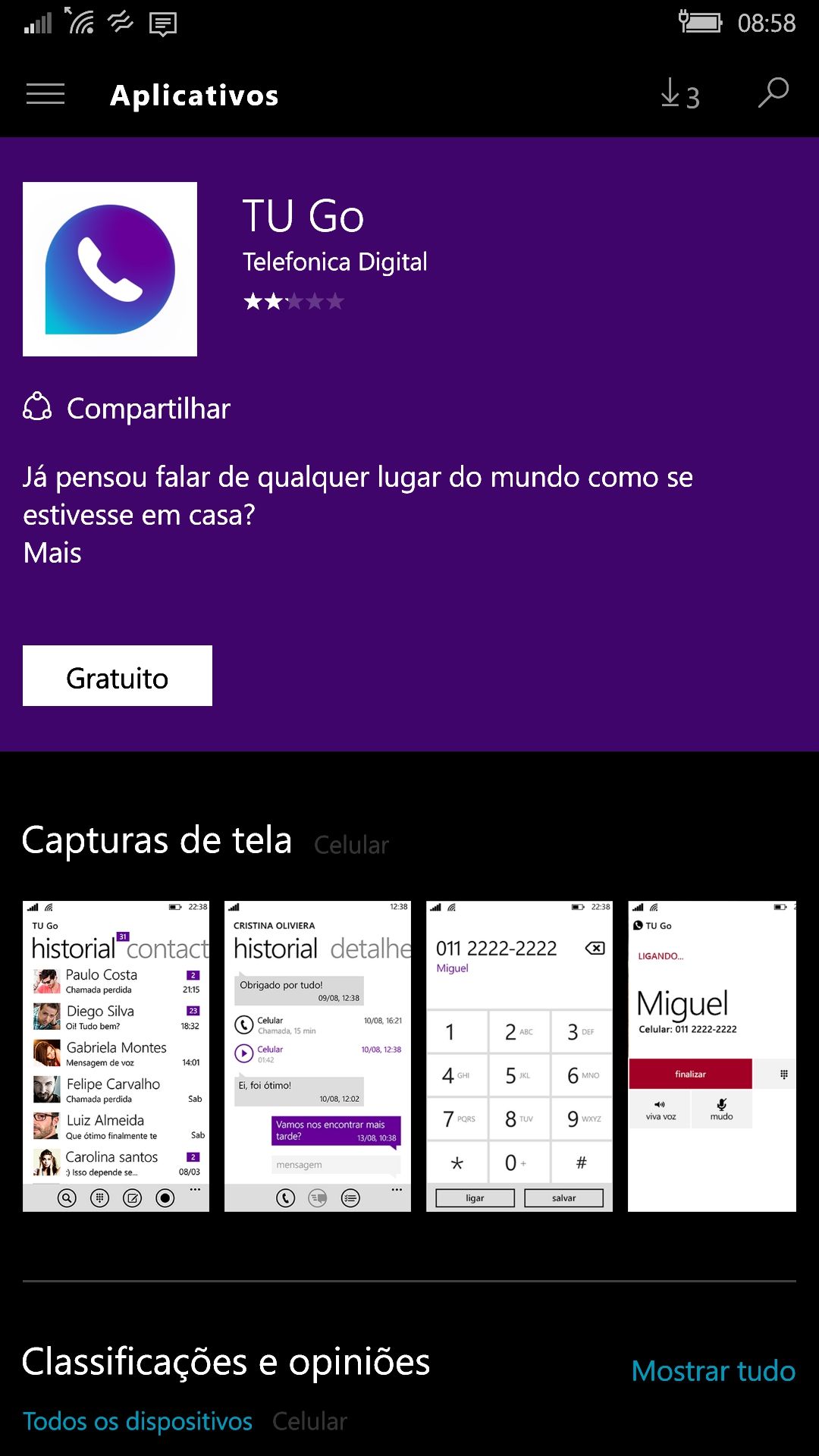Tap the TU Go app icon

click(110, 269)
